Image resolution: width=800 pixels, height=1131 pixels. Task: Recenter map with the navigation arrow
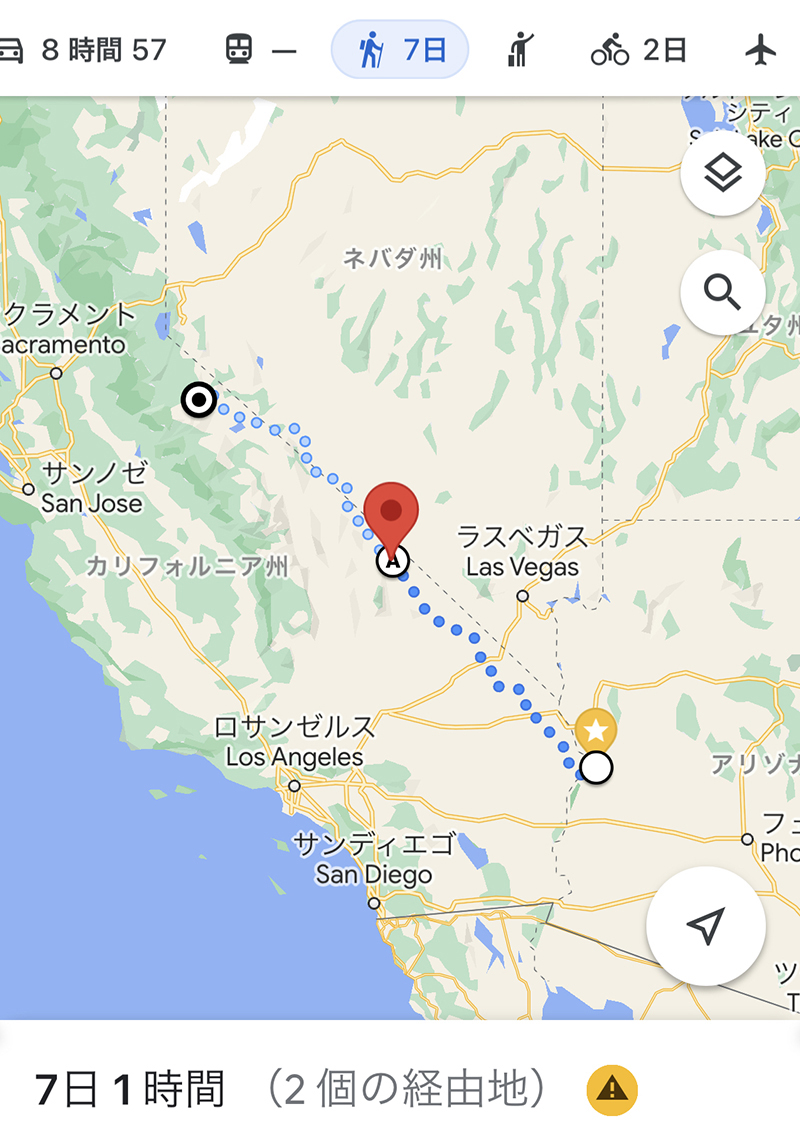click(x=706, y=926)
